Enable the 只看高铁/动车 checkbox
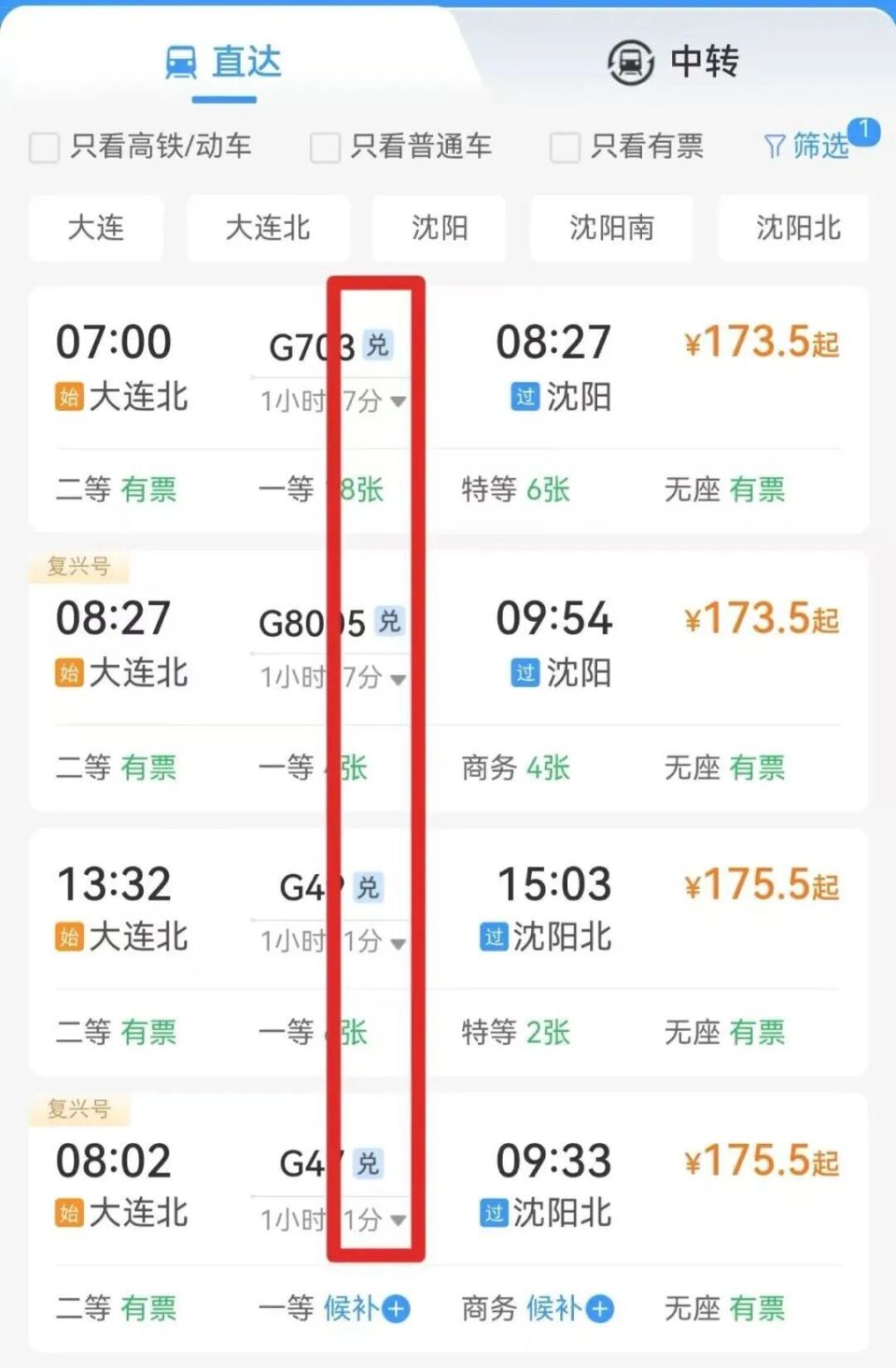This screenshot has width=896, height=1368. click(43, 148)
